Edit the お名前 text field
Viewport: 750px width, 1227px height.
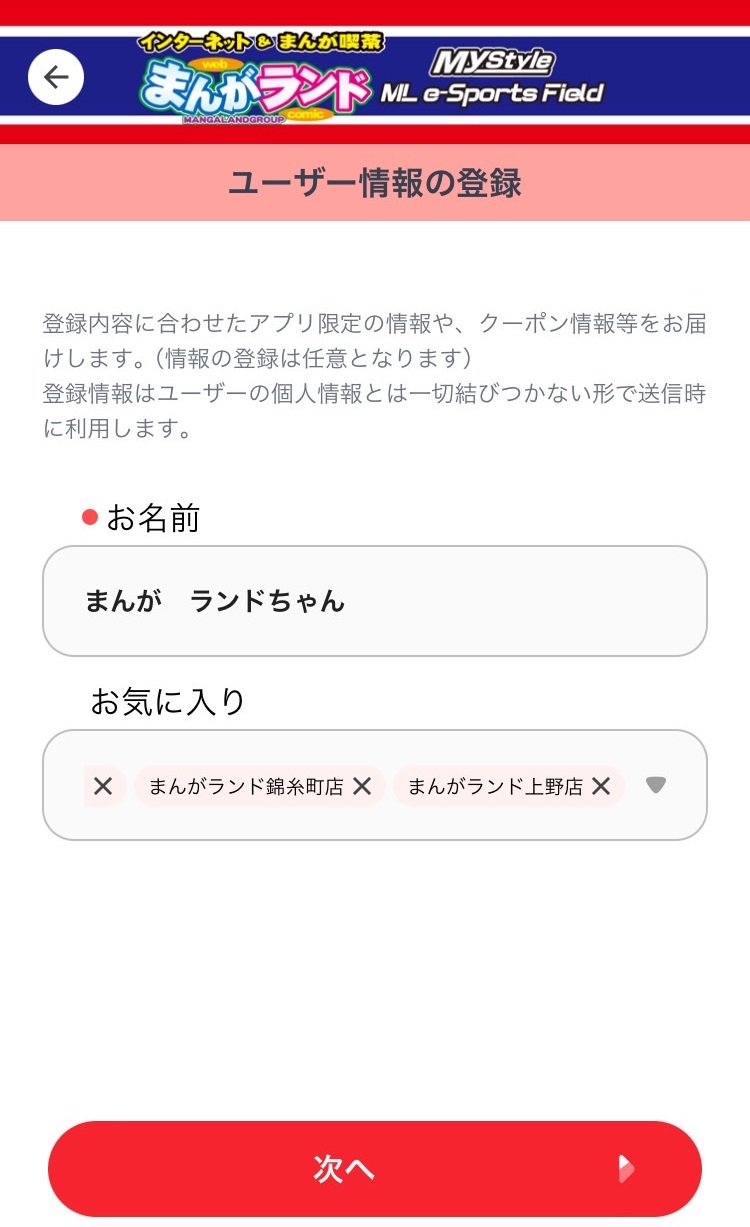[x=374, y=601]
